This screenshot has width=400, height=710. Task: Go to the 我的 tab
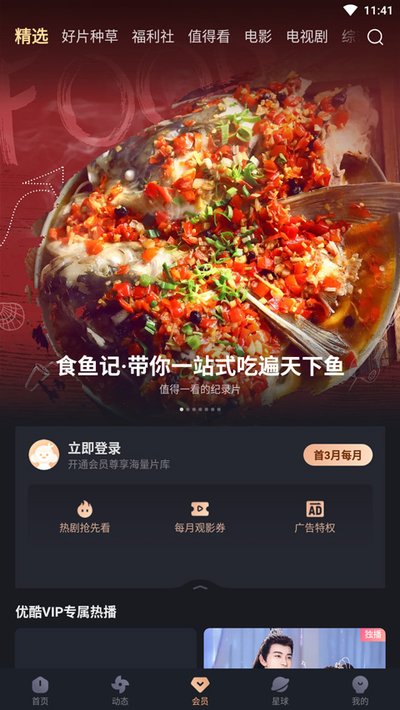pyautogui.click(x=360, y=691)
